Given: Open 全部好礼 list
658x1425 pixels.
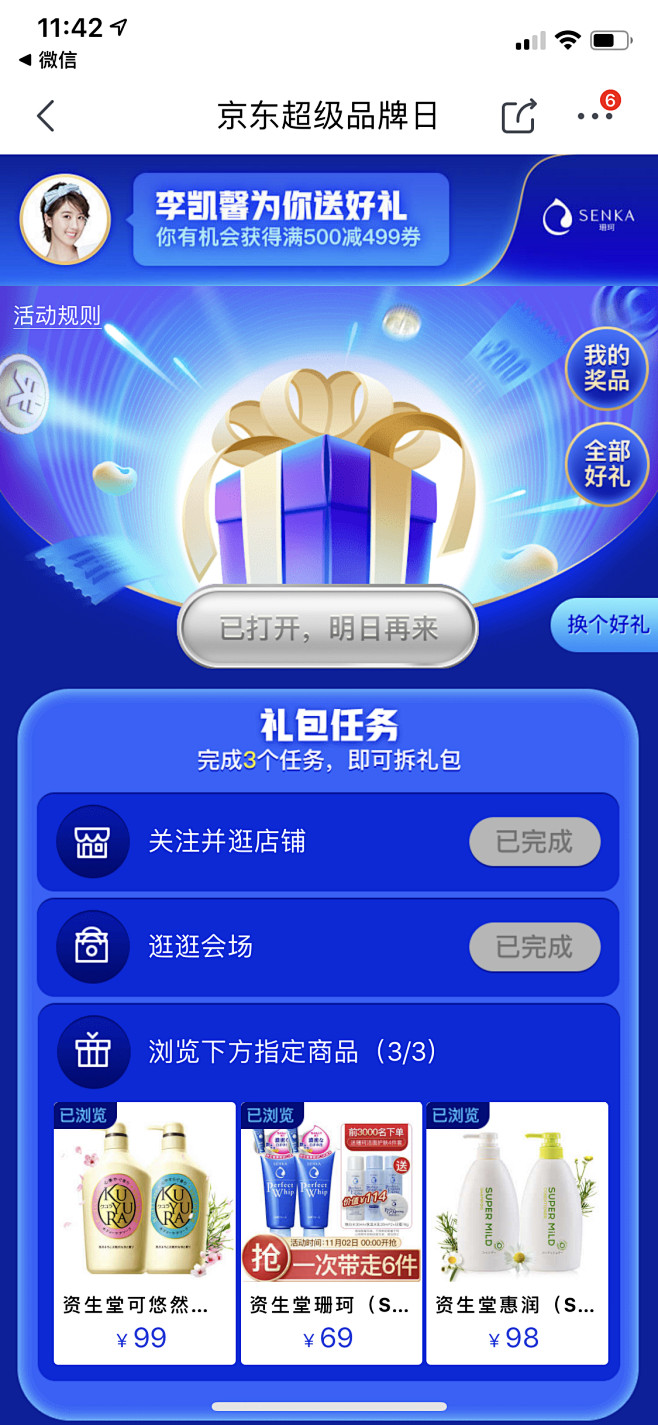Looking at the screenshot, I should coord(606,464).
